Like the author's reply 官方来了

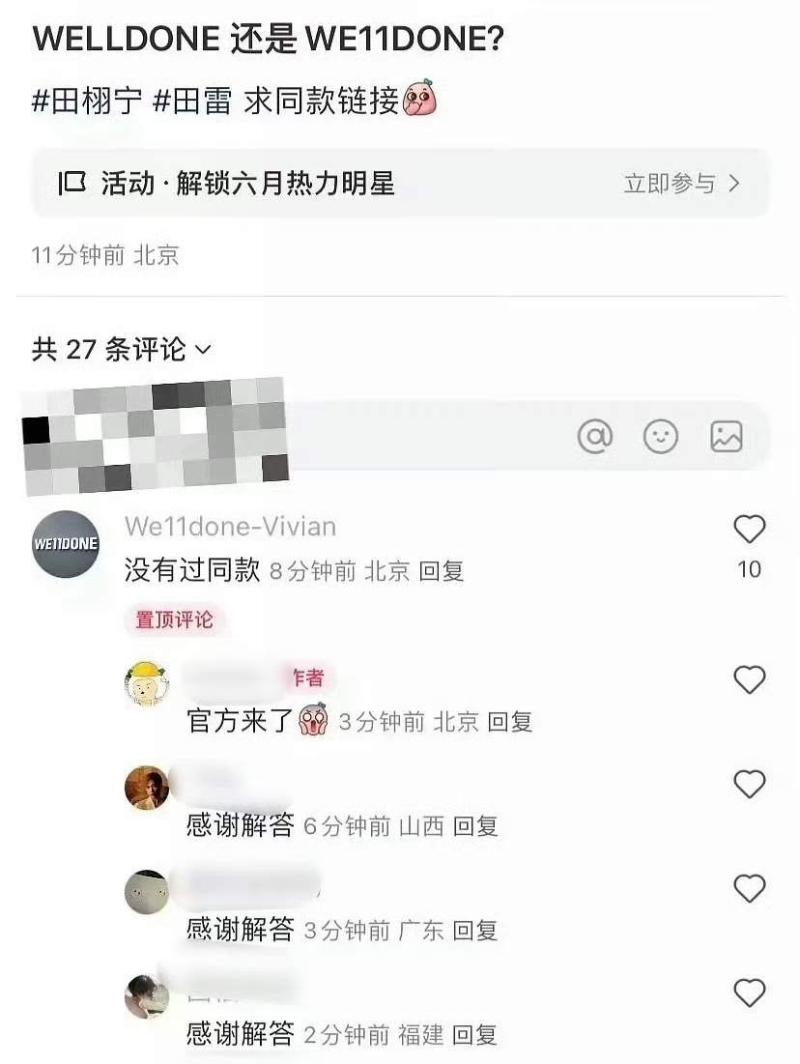(x=749, y=680)
